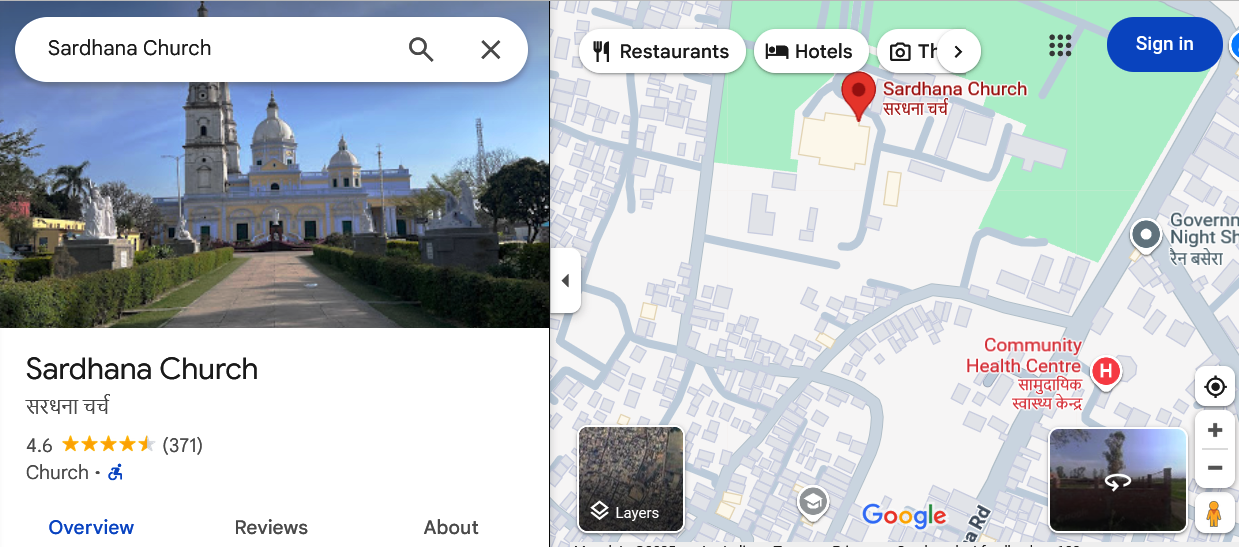Filter map by Hotels chip
The width and height of the screenshot is (1239, 547).
click(810, 51)
